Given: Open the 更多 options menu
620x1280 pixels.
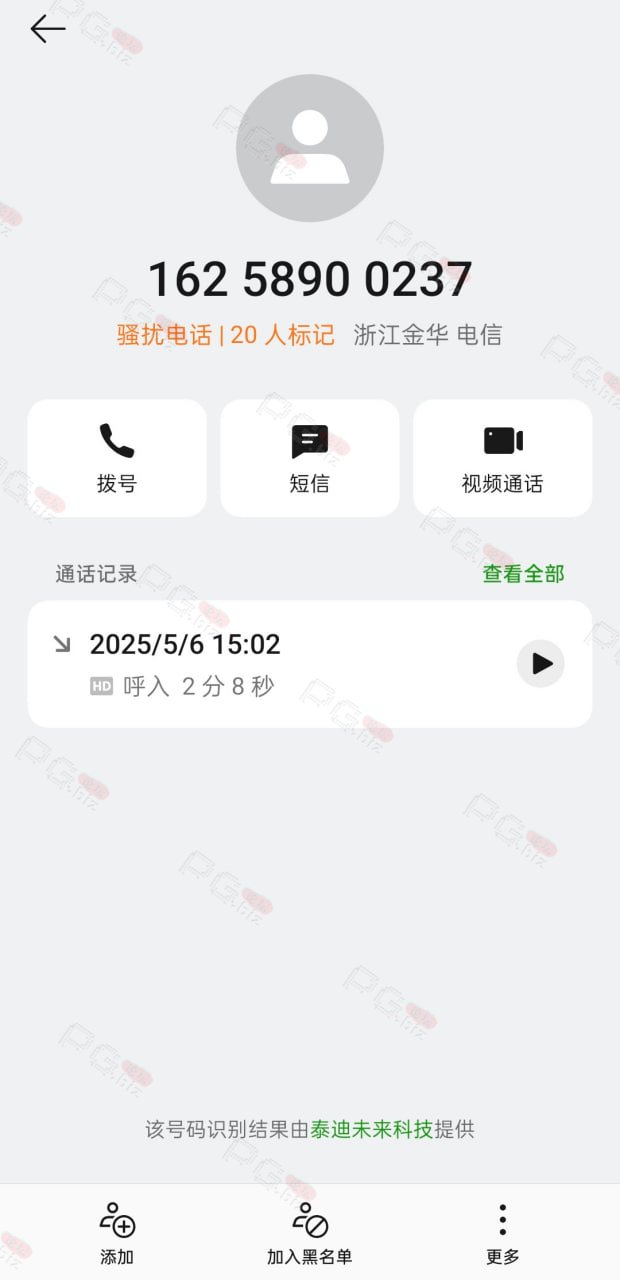Looking at the screenshot, I should [503, 1234].
